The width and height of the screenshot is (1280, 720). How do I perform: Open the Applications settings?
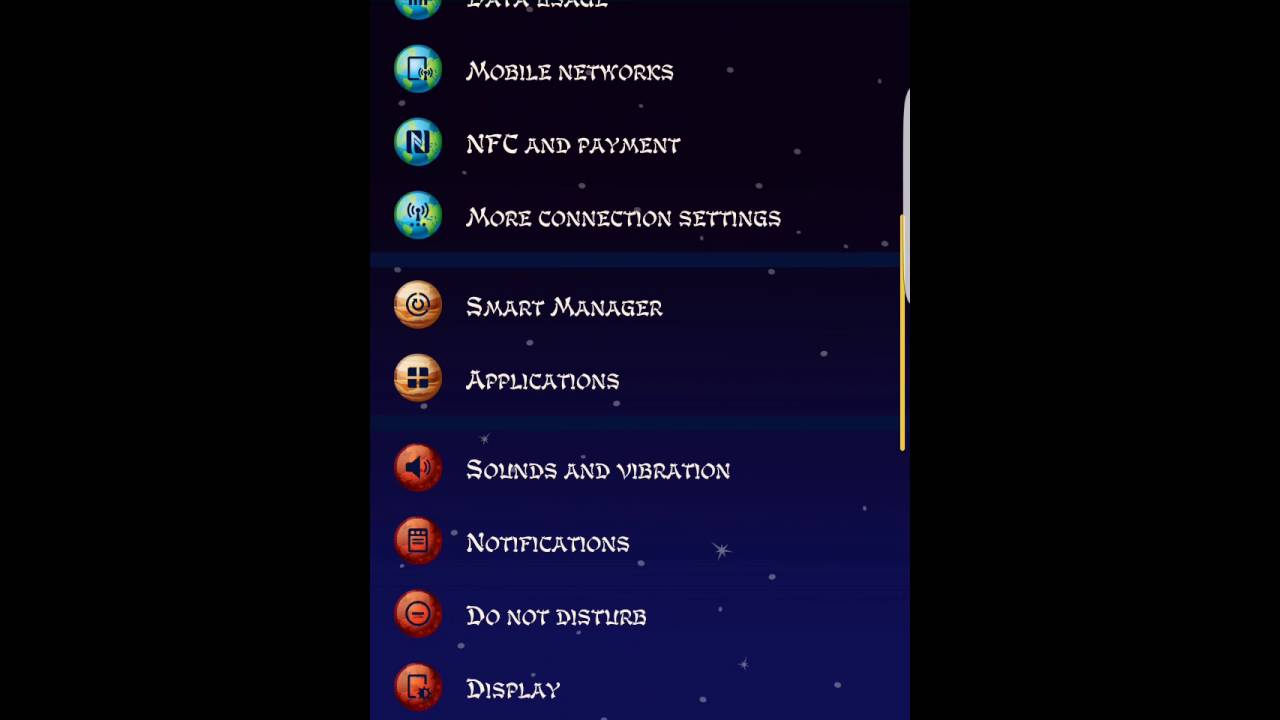(542, 381)
